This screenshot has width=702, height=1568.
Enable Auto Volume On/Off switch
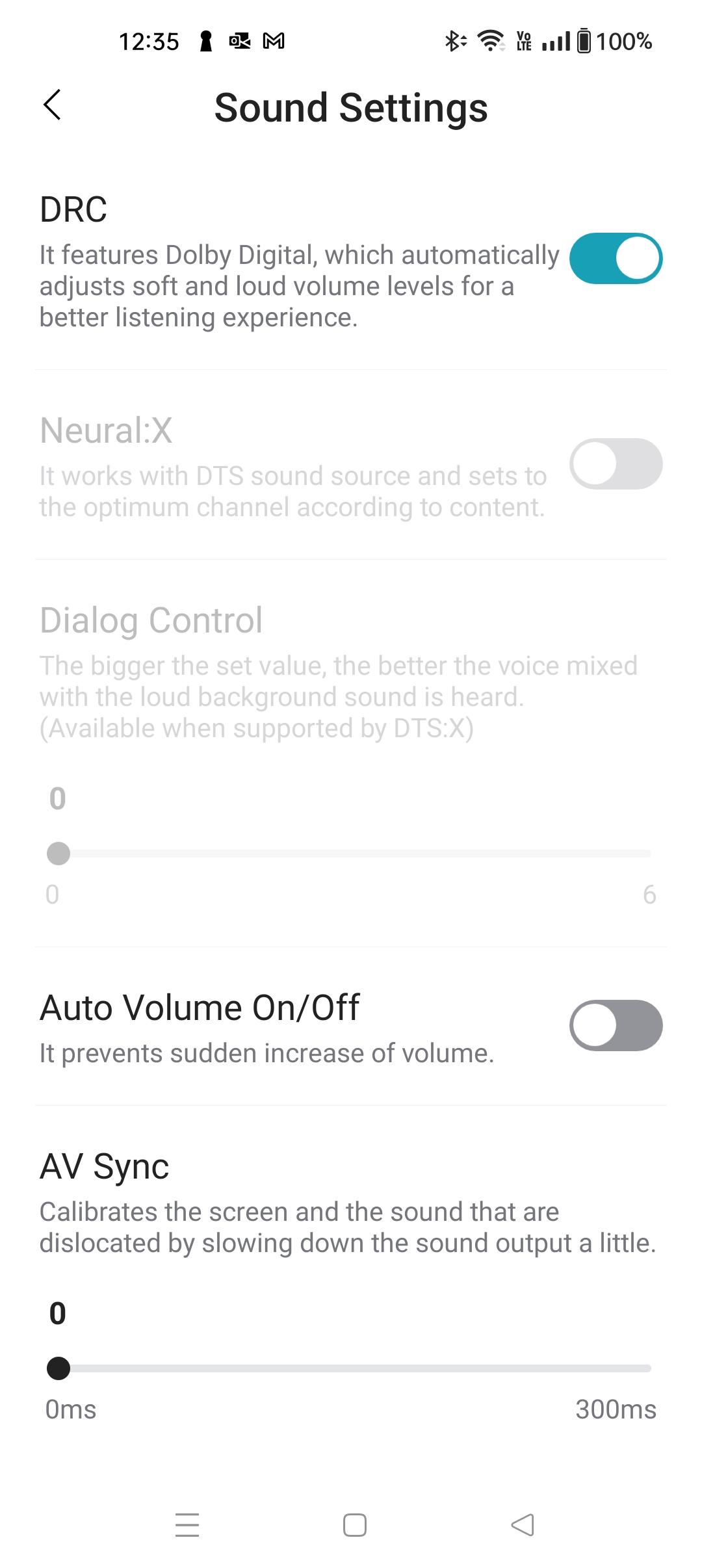click(616, 1025)
